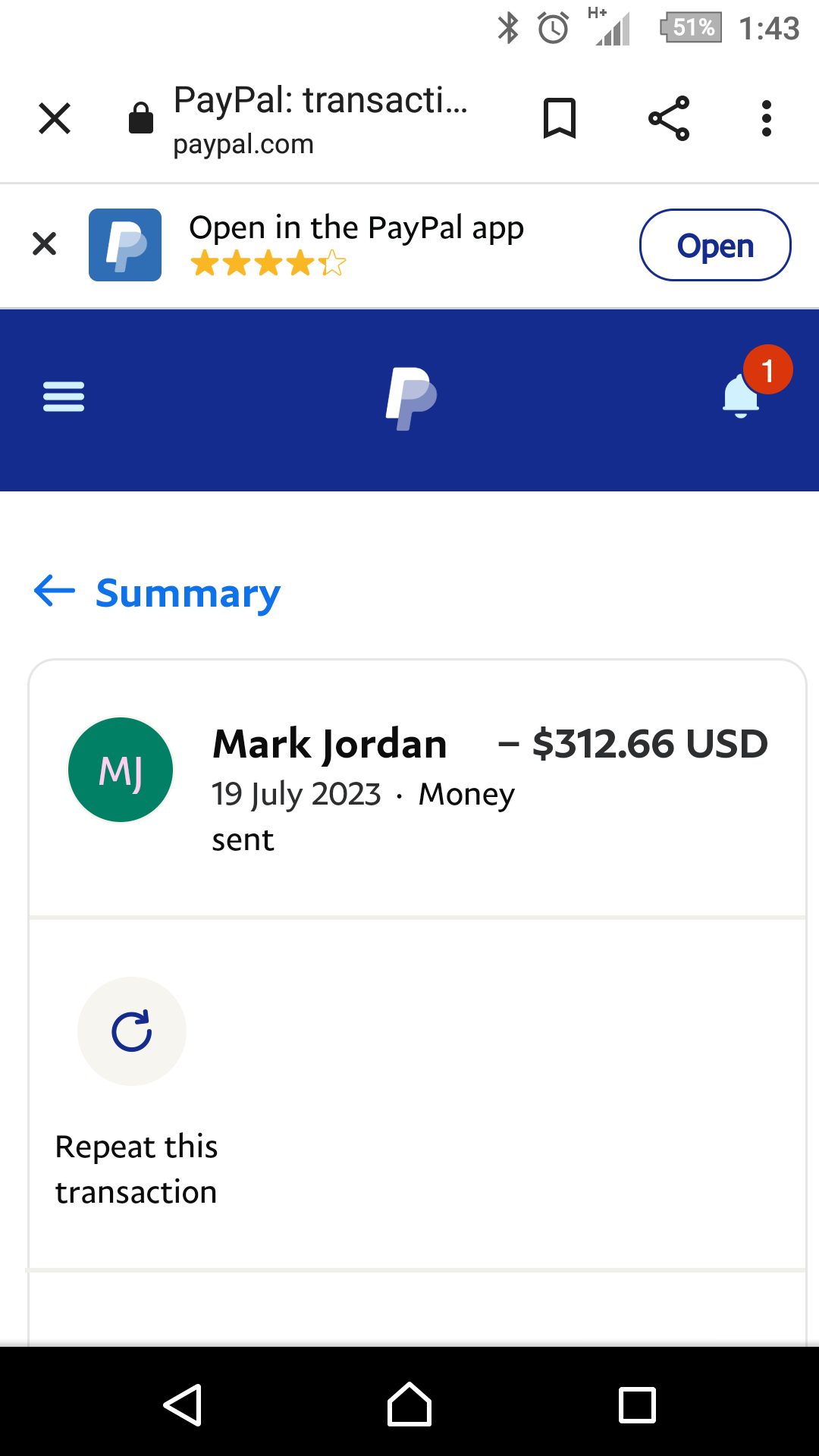The height and width of the screenshot is (1456, 819).
Task: Go to the home screen
Action: (x=409, y=1404)
